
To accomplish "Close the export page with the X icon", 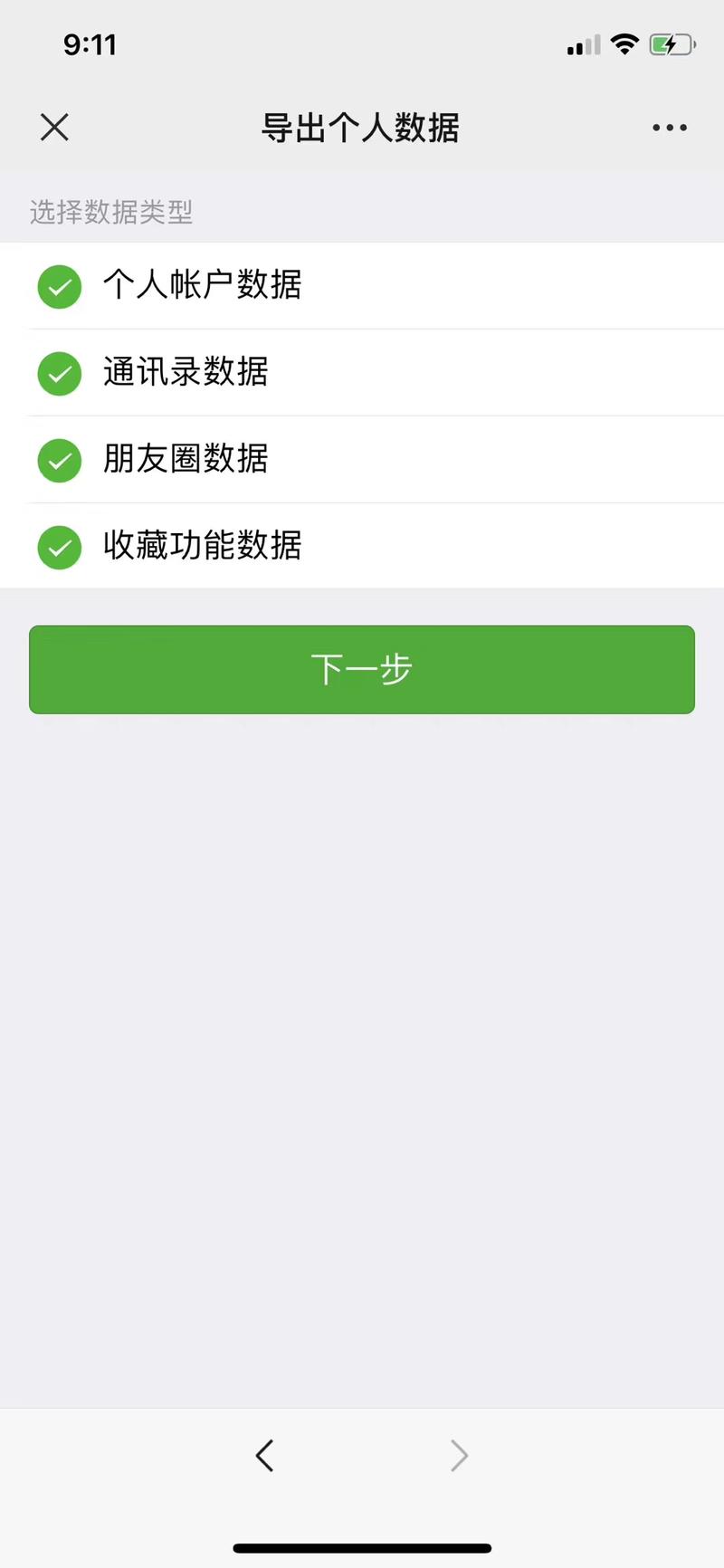I will point(53,127).
